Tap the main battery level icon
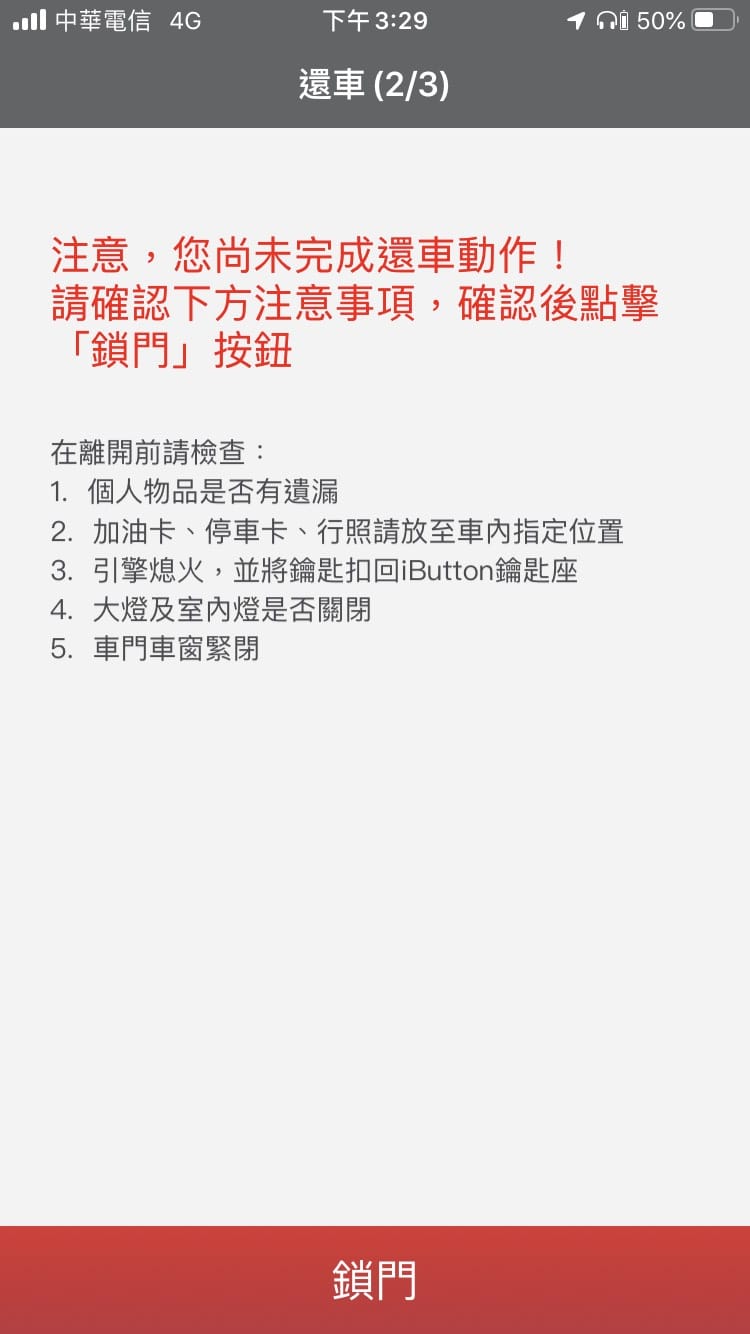 pos(713,19)
